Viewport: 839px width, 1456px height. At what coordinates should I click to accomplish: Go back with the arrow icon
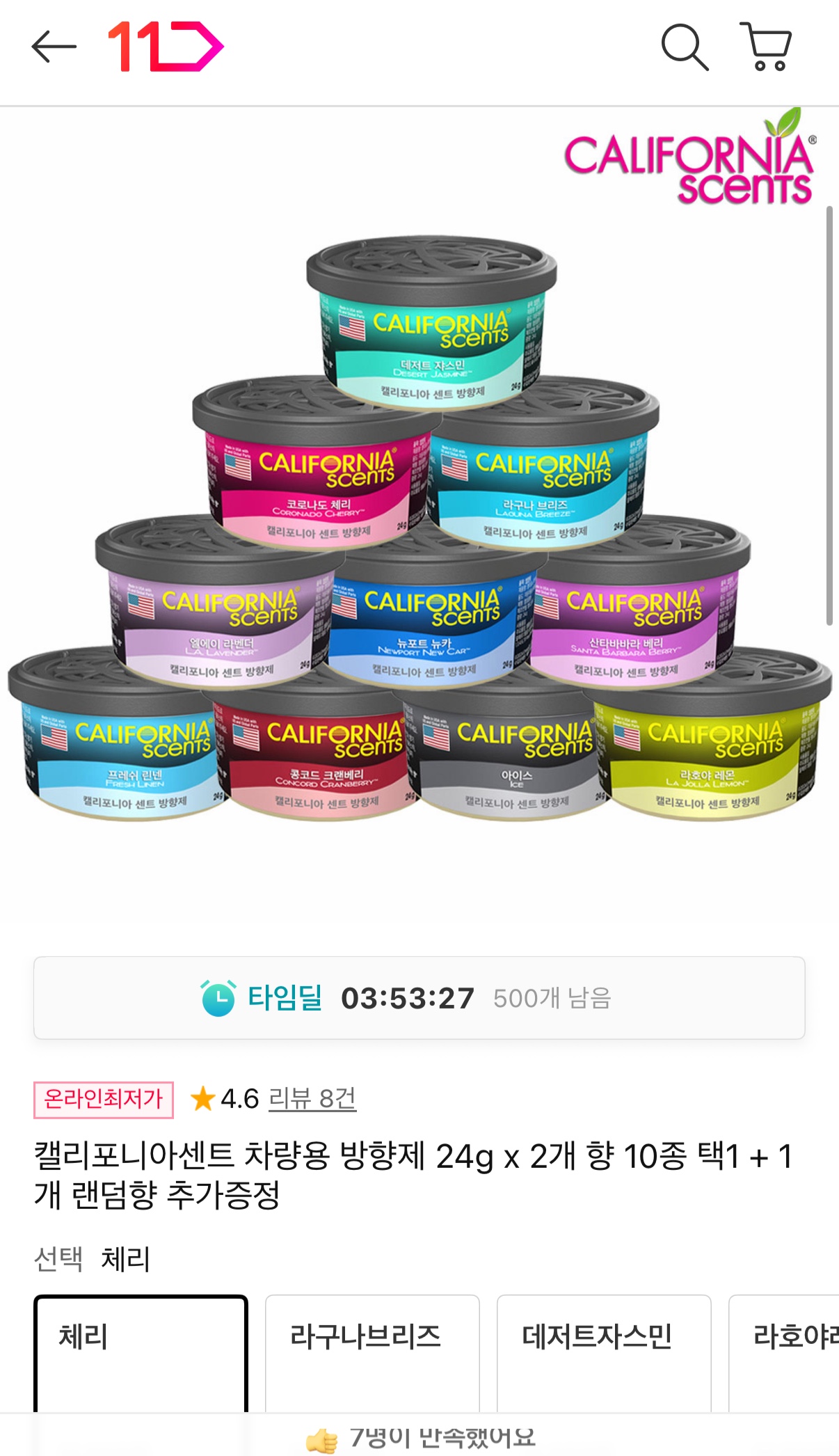[54, 47]
